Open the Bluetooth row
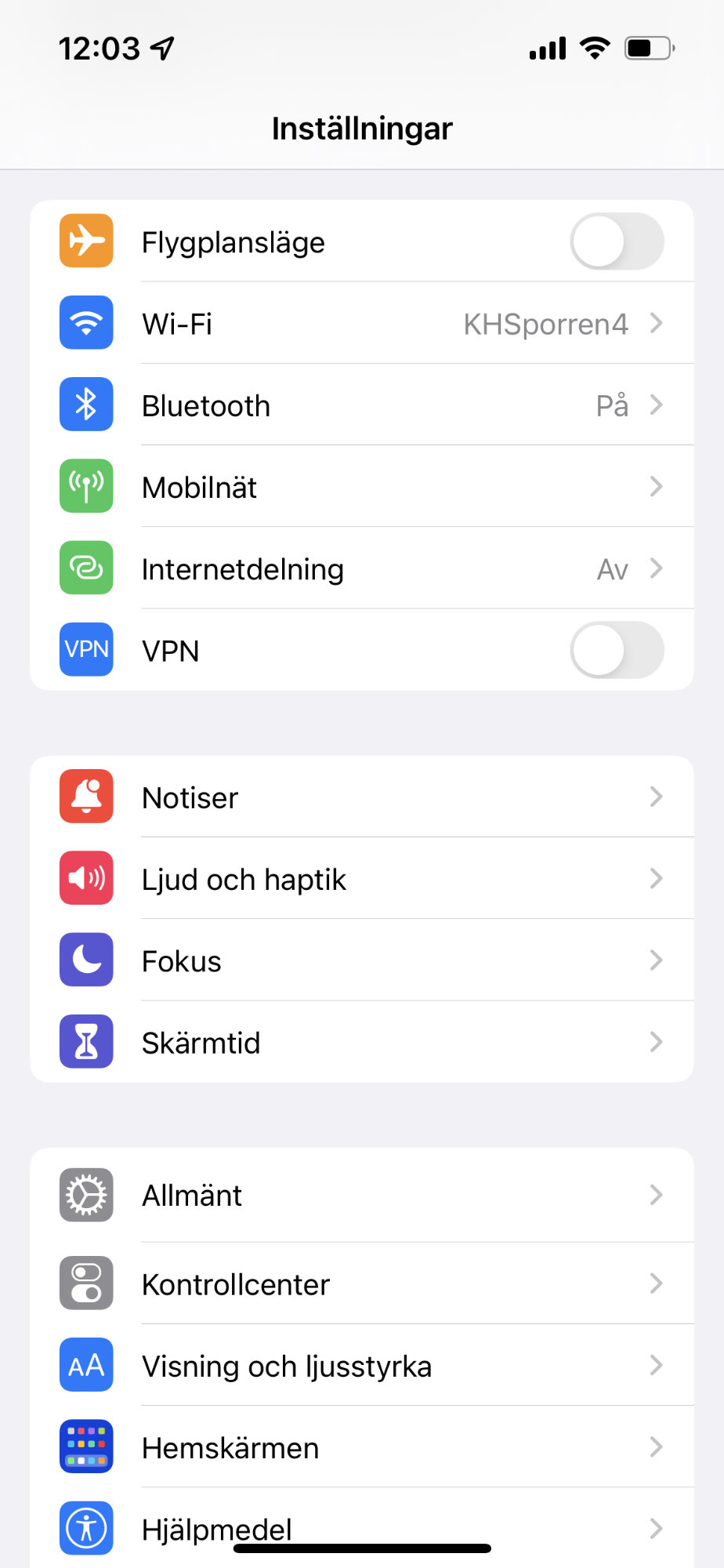 362,405
